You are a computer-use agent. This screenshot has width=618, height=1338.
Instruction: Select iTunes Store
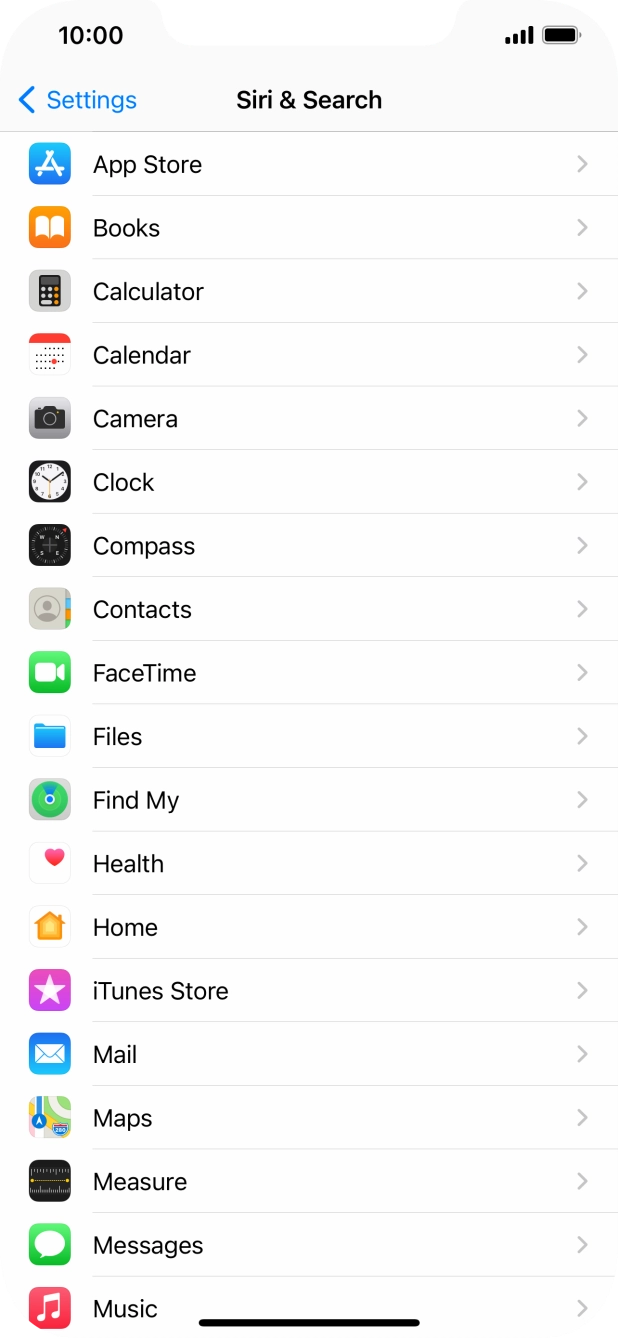pos(309,990)
